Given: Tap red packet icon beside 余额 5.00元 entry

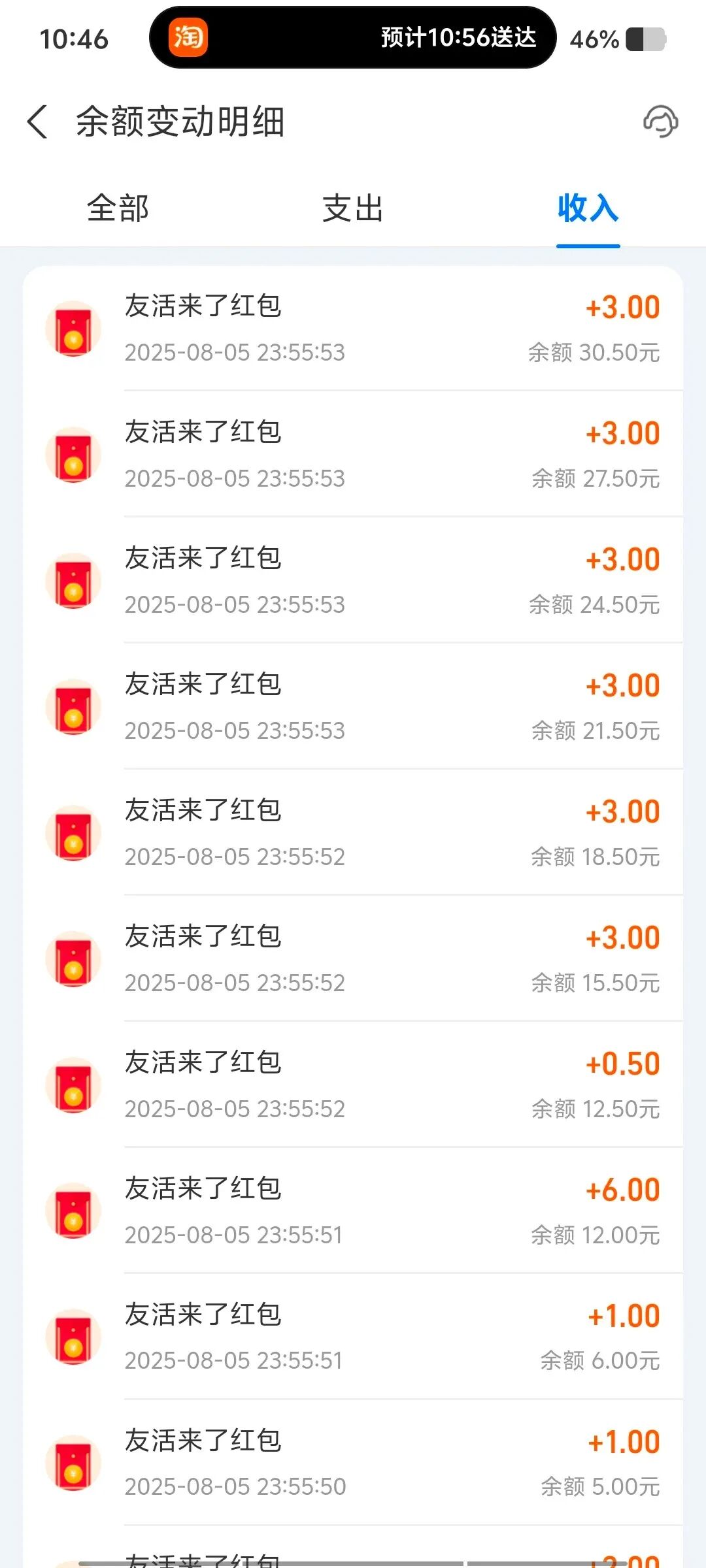Looking at the screenshot, I should point(73,1463).
